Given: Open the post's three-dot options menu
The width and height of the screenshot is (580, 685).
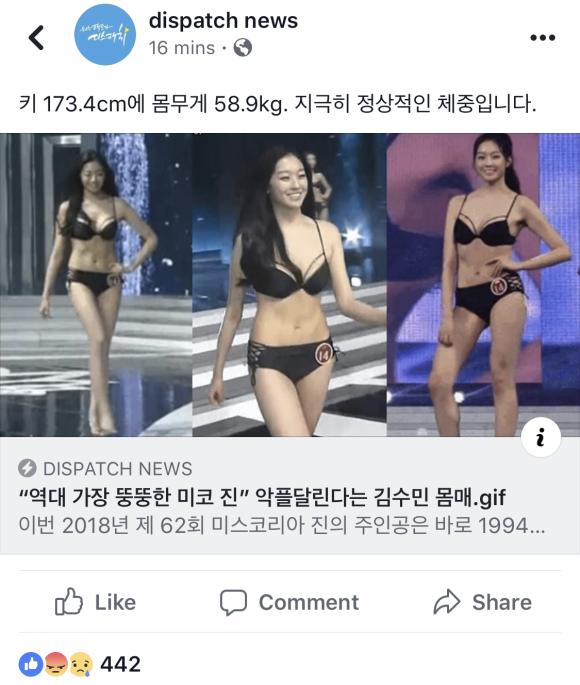Looking at the screenshot, I should click(x=542, y=38).
